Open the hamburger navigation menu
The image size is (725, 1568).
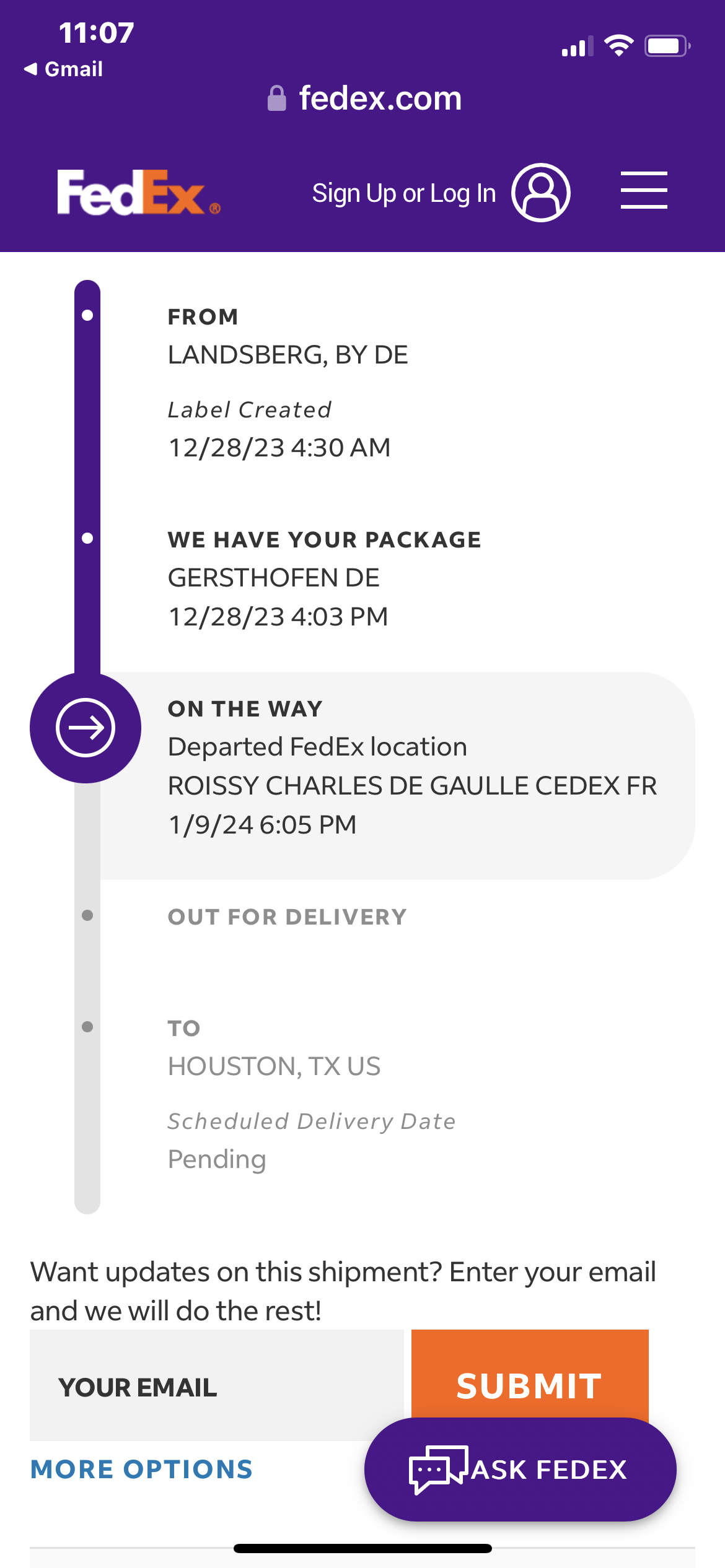(643, 191)
